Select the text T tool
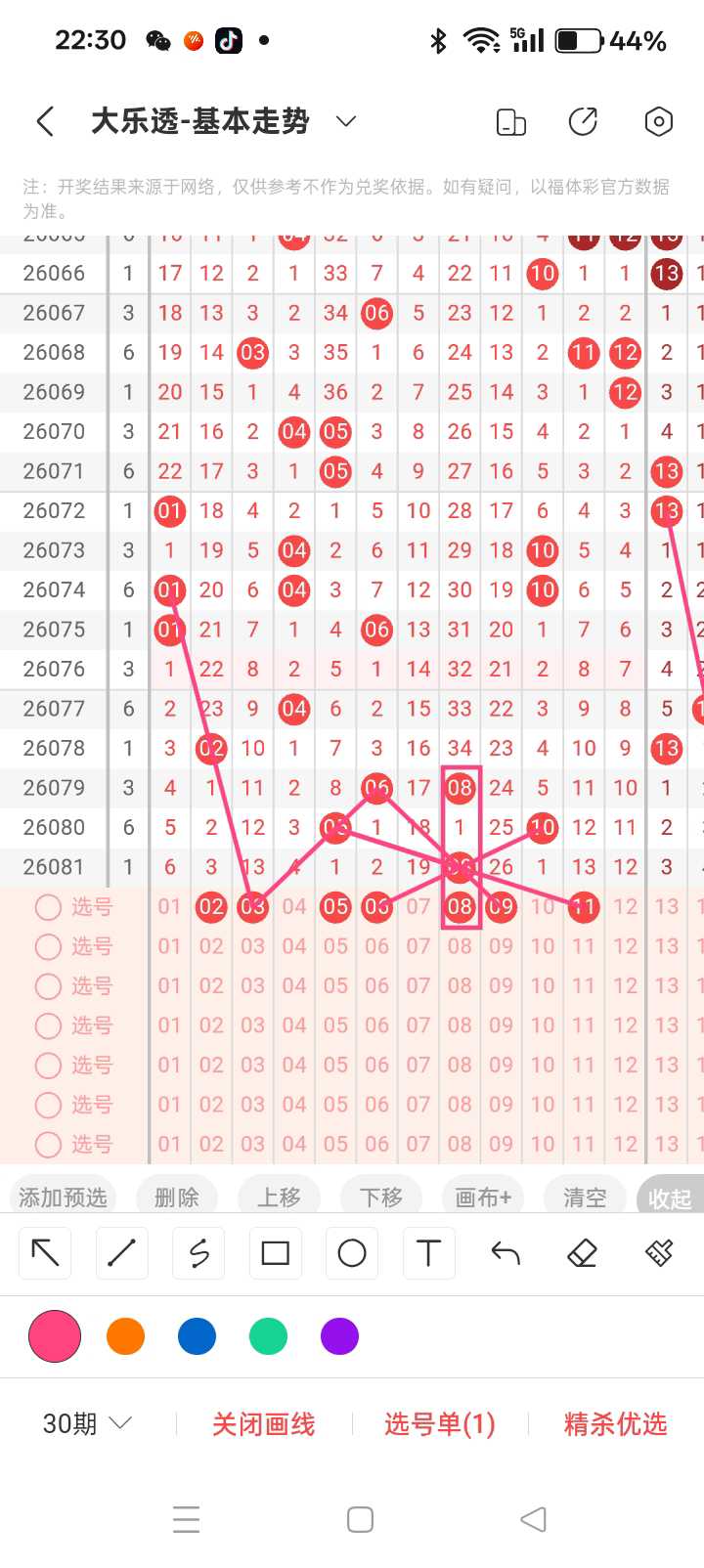Viewport: 704px width, 1568px height. click(428, 1253)
